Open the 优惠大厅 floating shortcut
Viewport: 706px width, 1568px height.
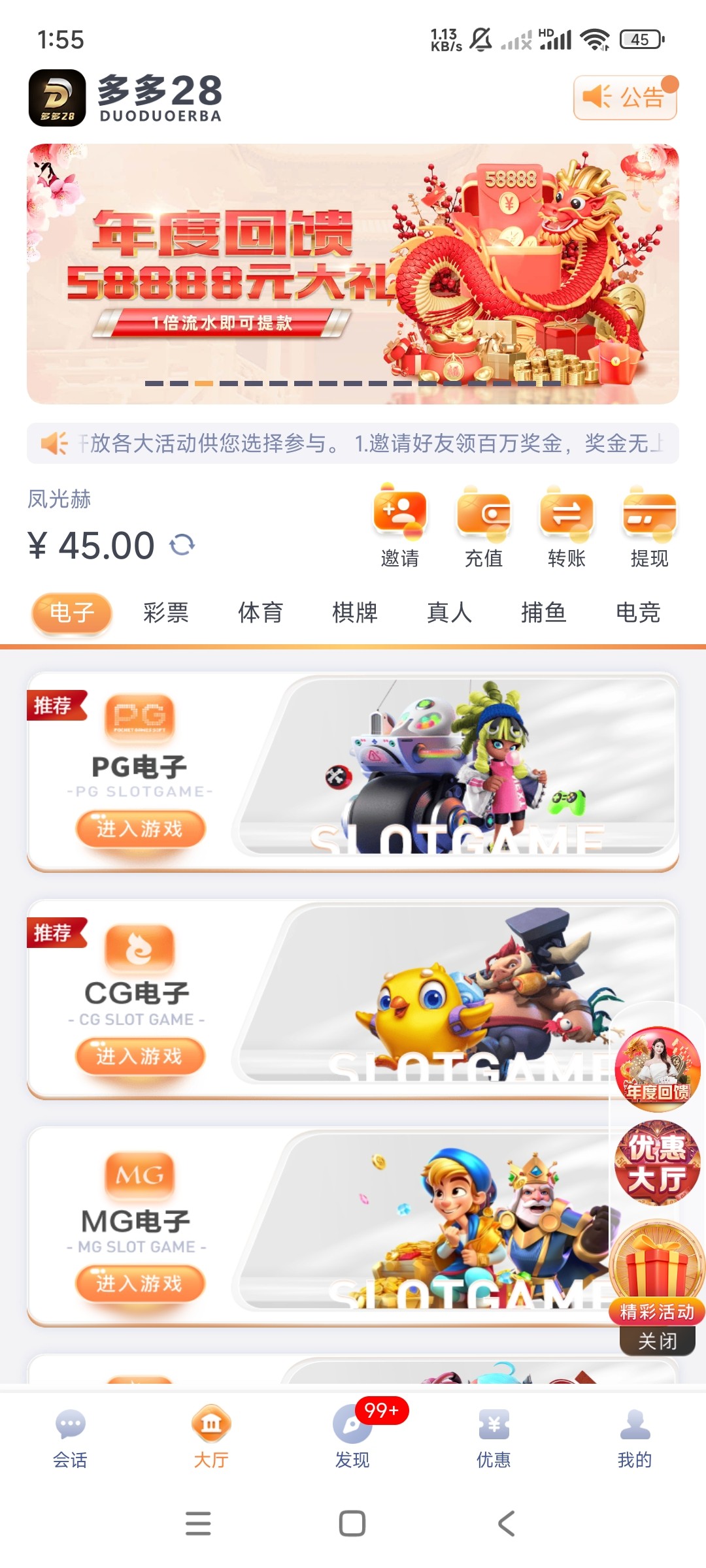657,1163
